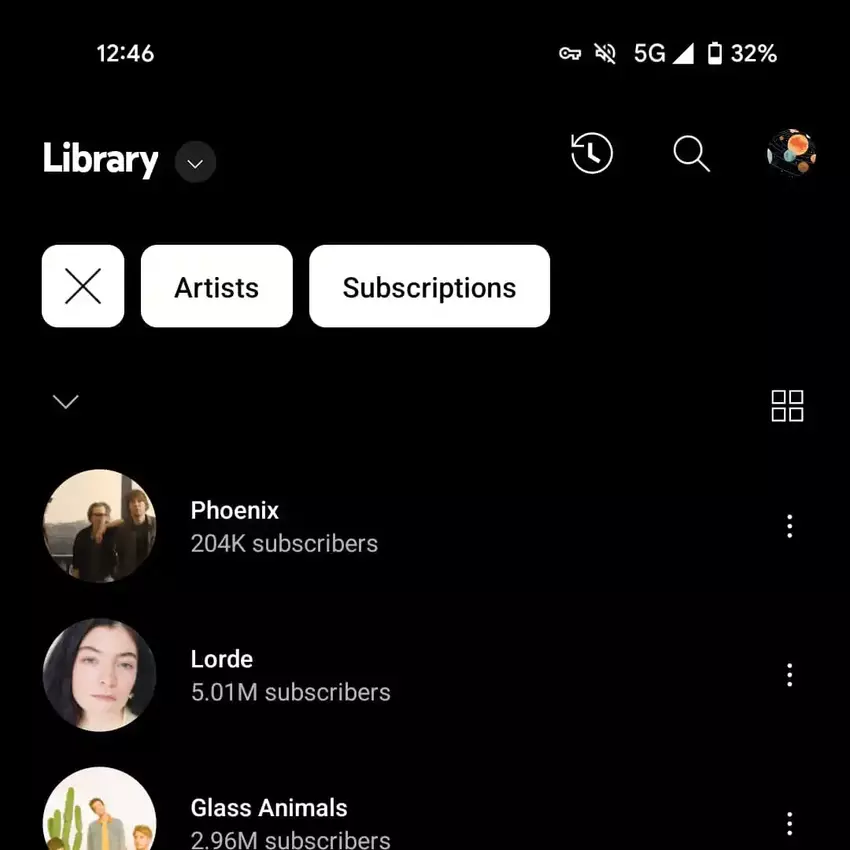Open listening history

[591, 154]
